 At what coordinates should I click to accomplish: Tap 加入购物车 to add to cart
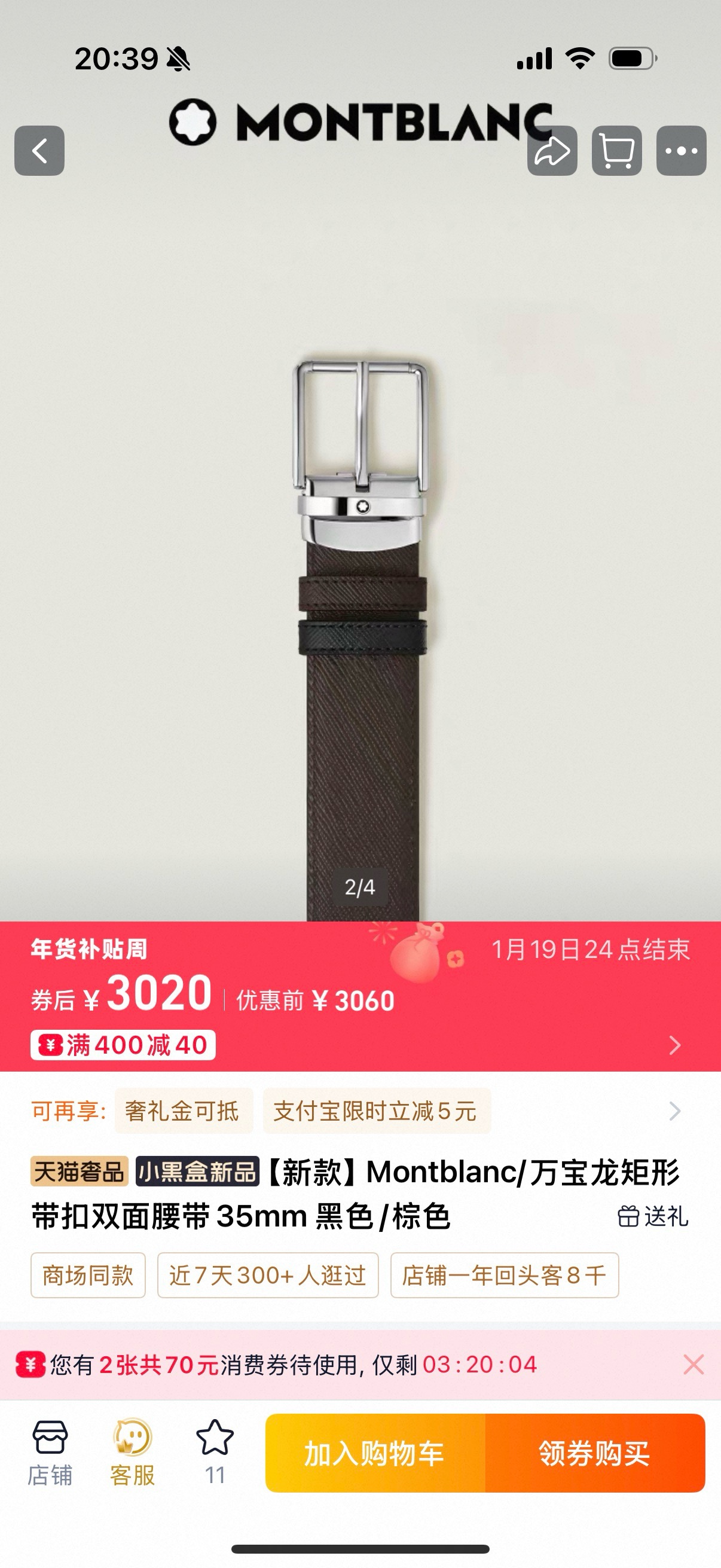click(x=375, y=1453)
